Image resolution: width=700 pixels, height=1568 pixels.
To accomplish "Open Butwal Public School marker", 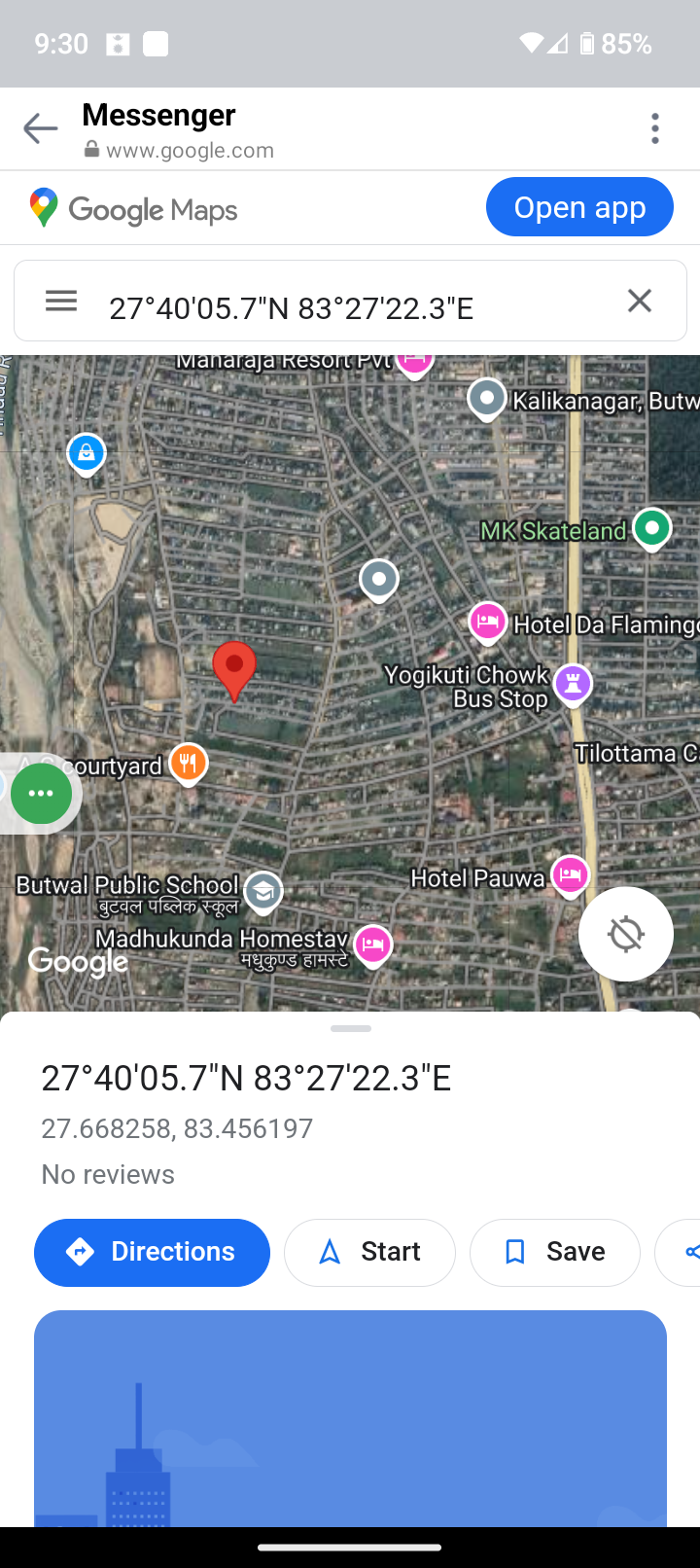I will click(263, 889).
